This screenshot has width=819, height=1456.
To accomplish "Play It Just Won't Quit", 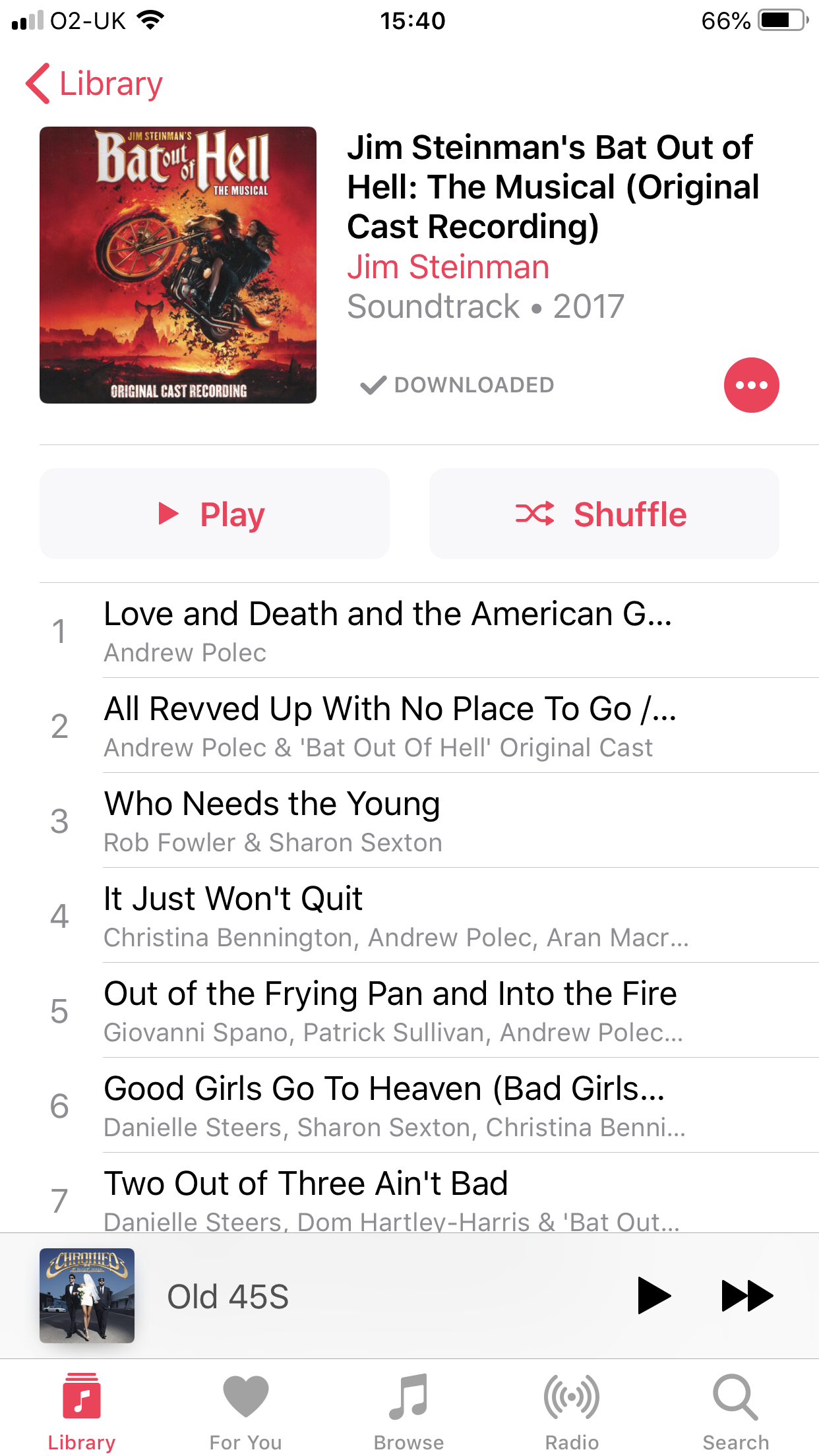I will coord(429,915).
